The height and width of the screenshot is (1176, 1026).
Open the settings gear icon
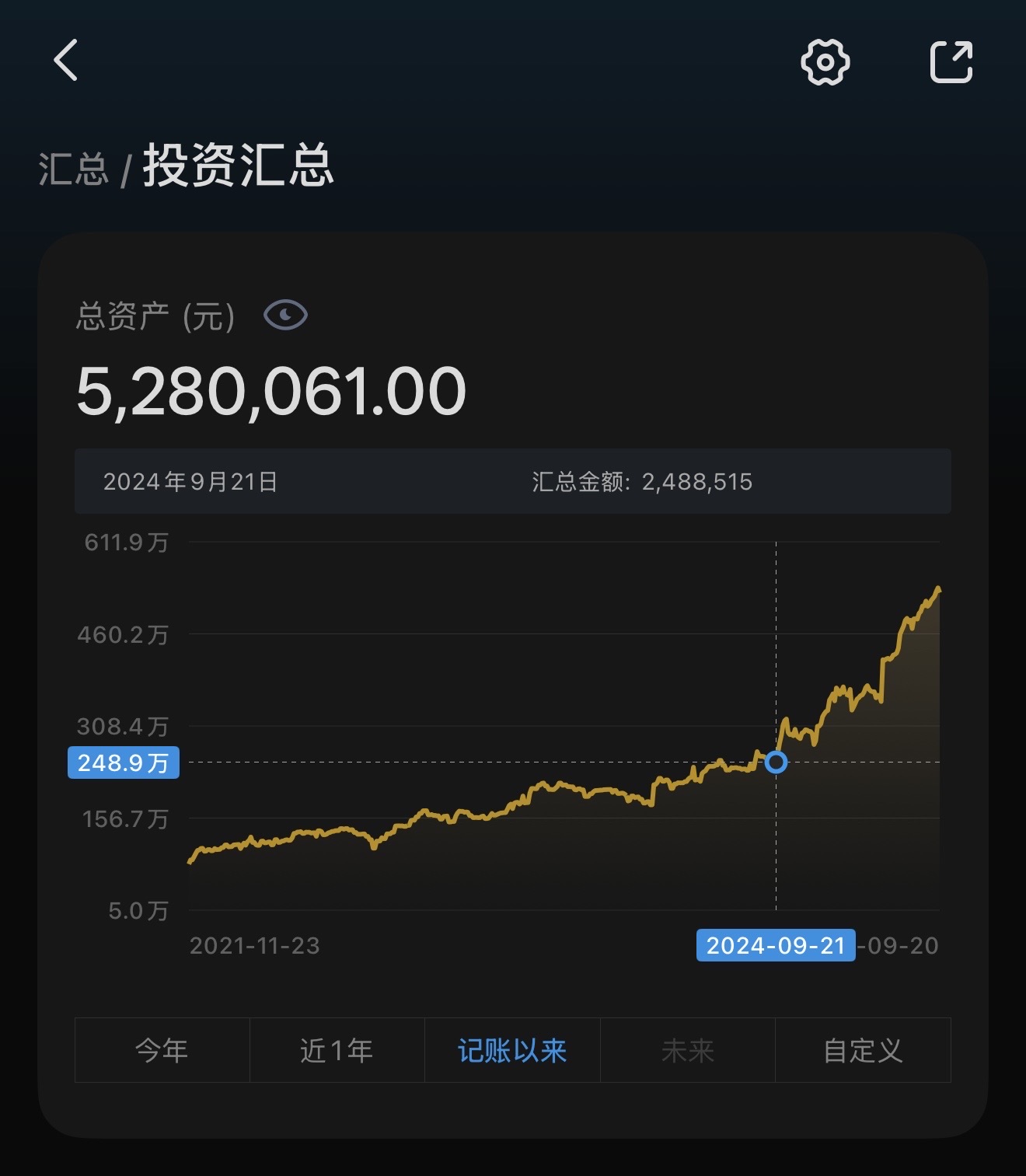[x=825, y=61]
